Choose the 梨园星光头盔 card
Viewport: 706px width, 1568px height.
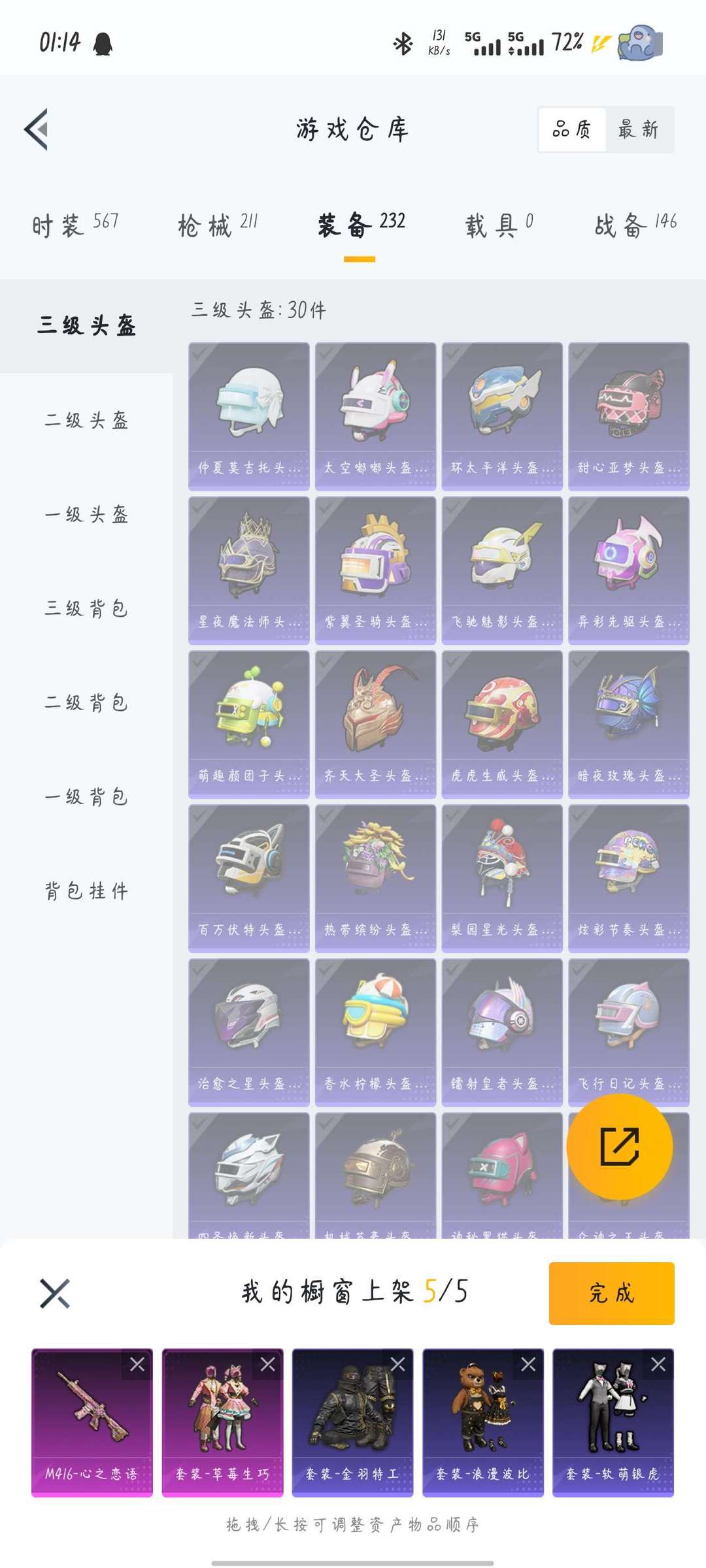pos(501,878)
